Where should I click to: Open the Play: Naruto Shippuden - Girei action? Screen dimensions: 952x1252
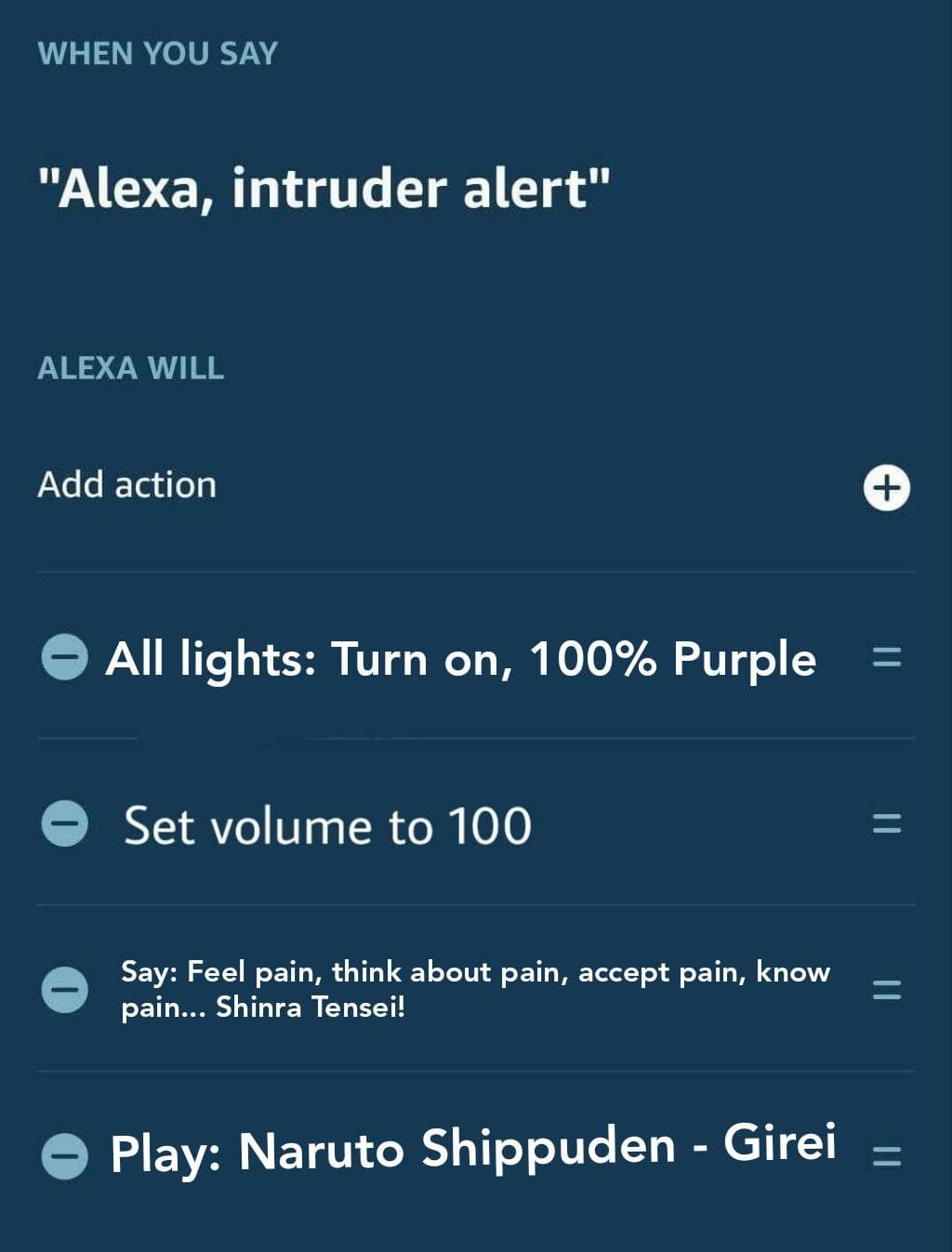(472, 1149)
